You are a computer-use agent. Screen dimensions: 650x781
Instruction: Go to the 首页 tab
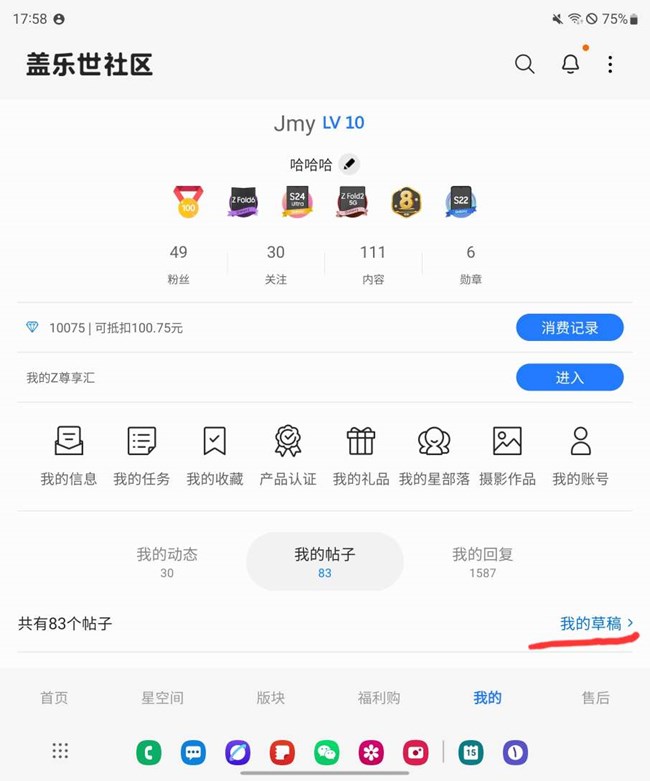click(x=54, y=698)
